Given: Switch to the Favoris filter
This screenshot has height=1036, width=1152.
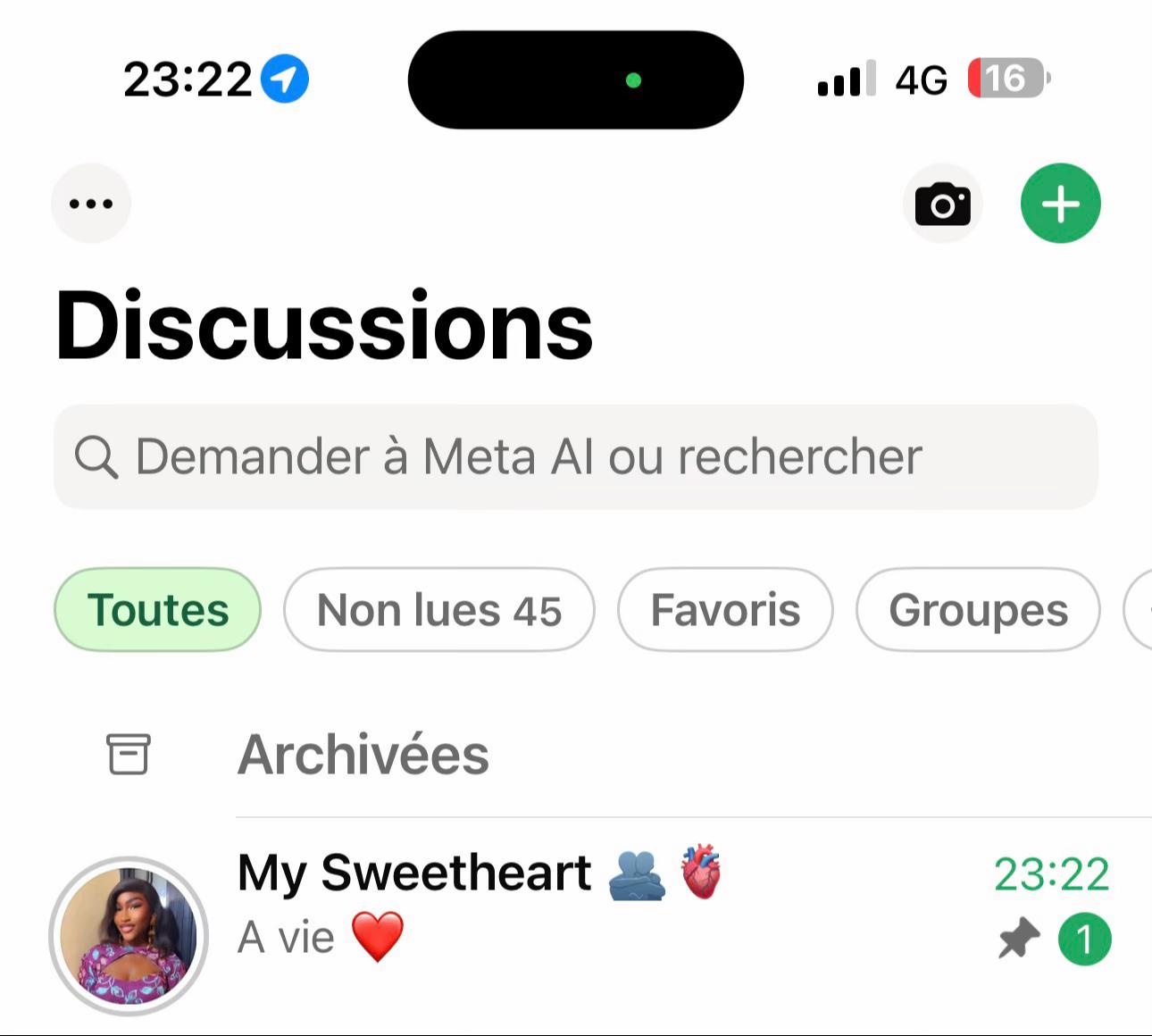Looking at the screenshot, I should click(725, 610).
